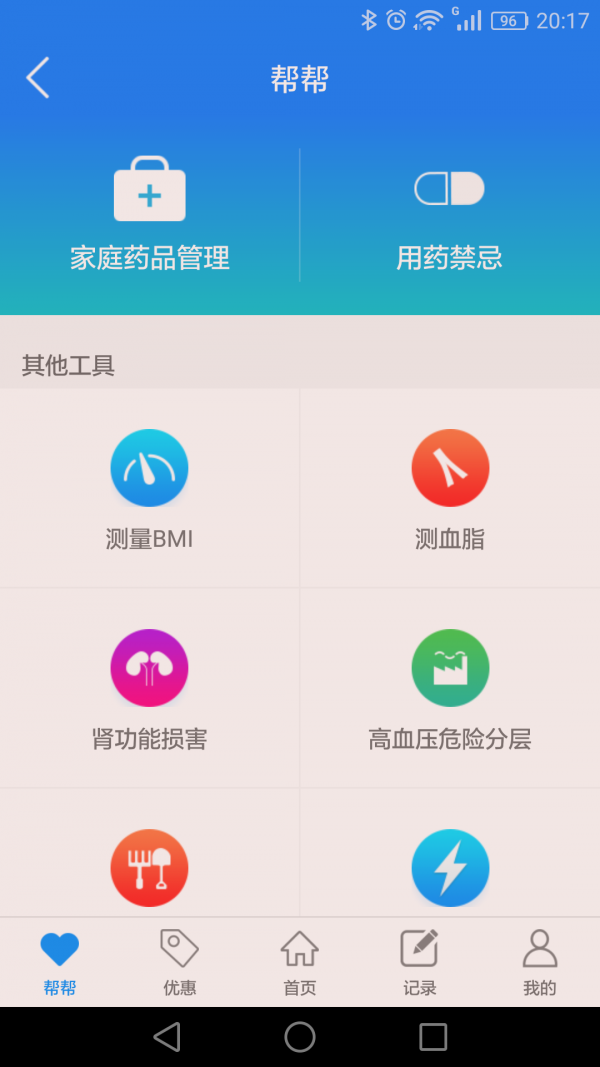Tap the system home button

pyautogui.click(x=300, y=1037)
